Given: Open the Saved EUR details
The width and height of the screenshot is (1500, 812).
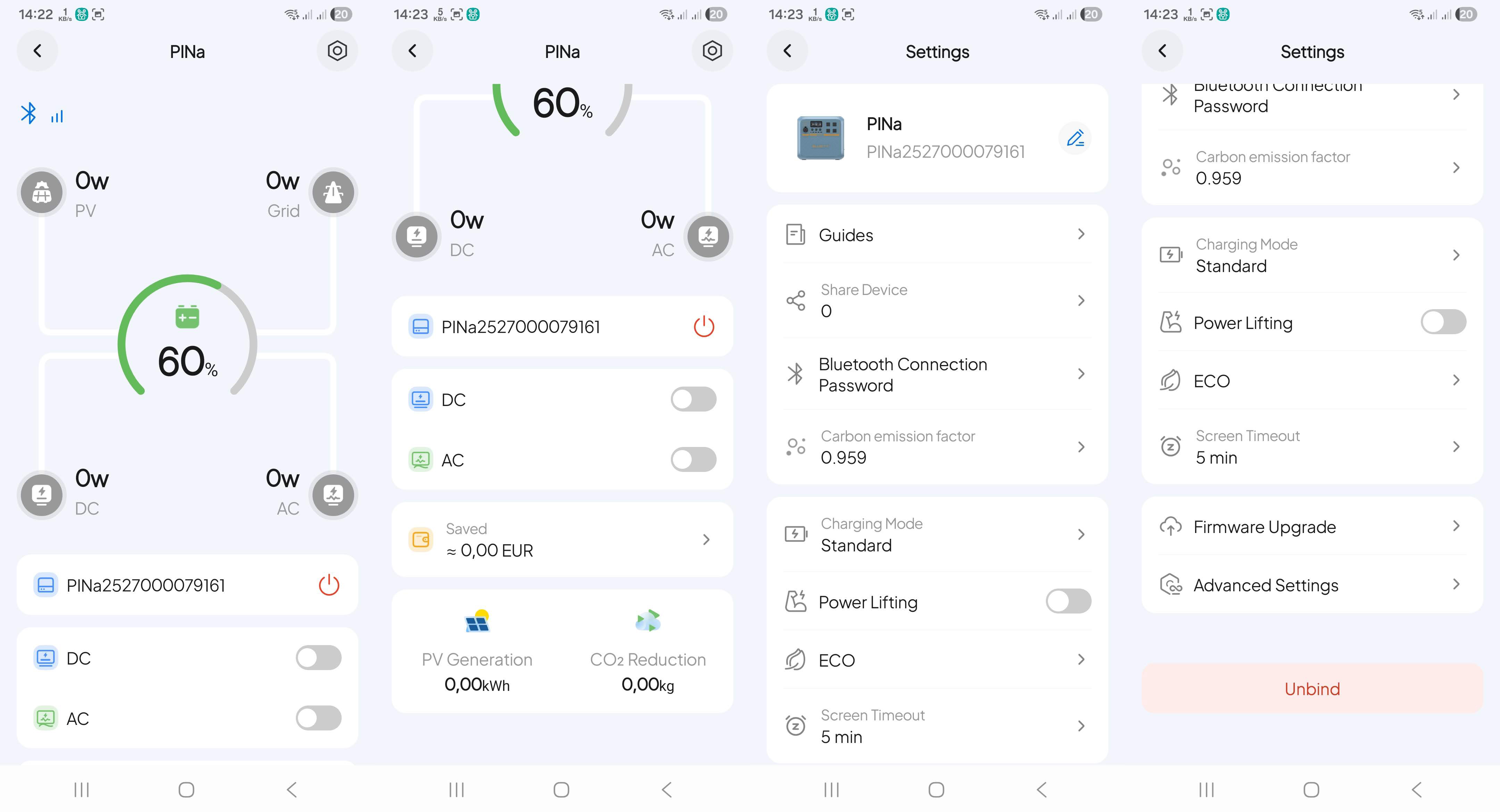Looking at the screenshot, I should pos(562,540).
